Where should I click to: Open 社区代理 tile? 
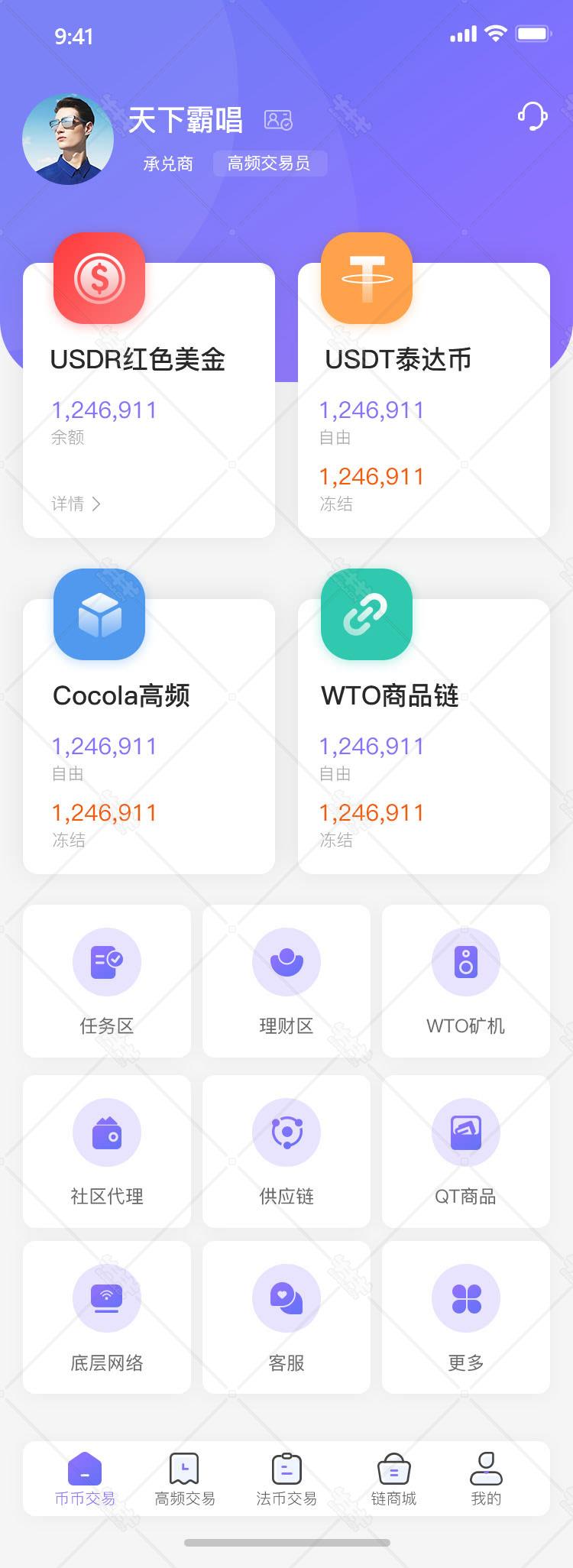click(107, 1152)
